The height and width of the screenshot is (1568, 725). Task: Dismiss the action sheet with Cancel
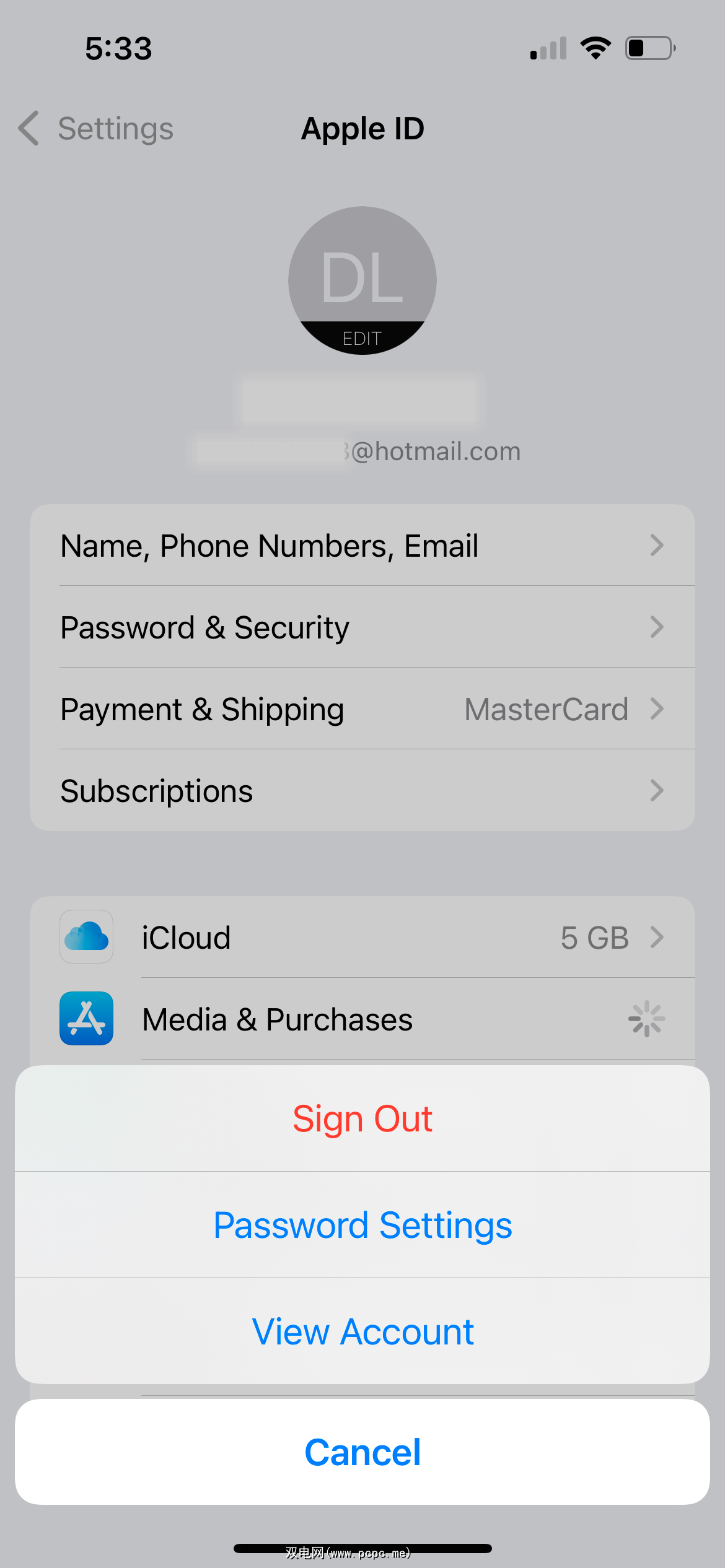pyautogui.click(x=362, y=1452)
